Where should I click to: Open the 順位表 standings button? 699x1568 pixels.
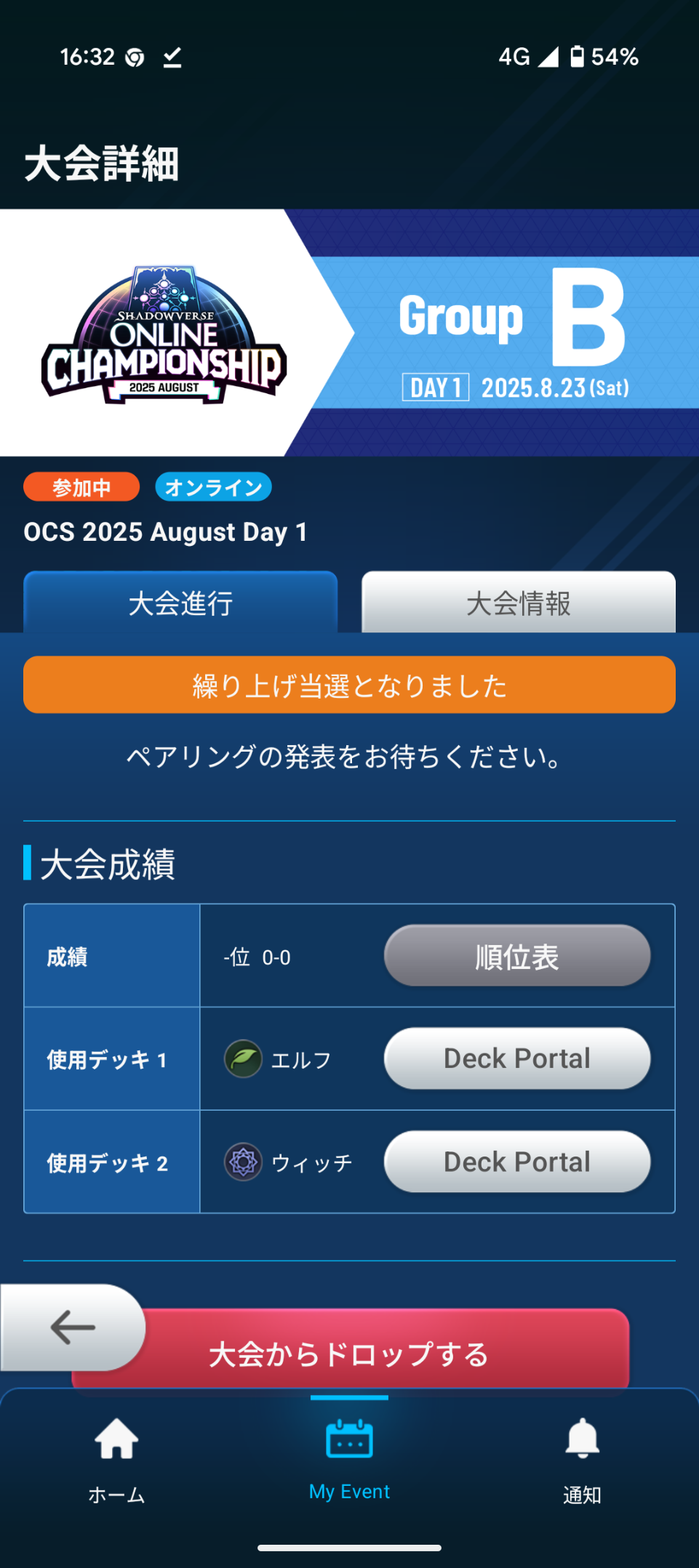click(x=516, y=956)
